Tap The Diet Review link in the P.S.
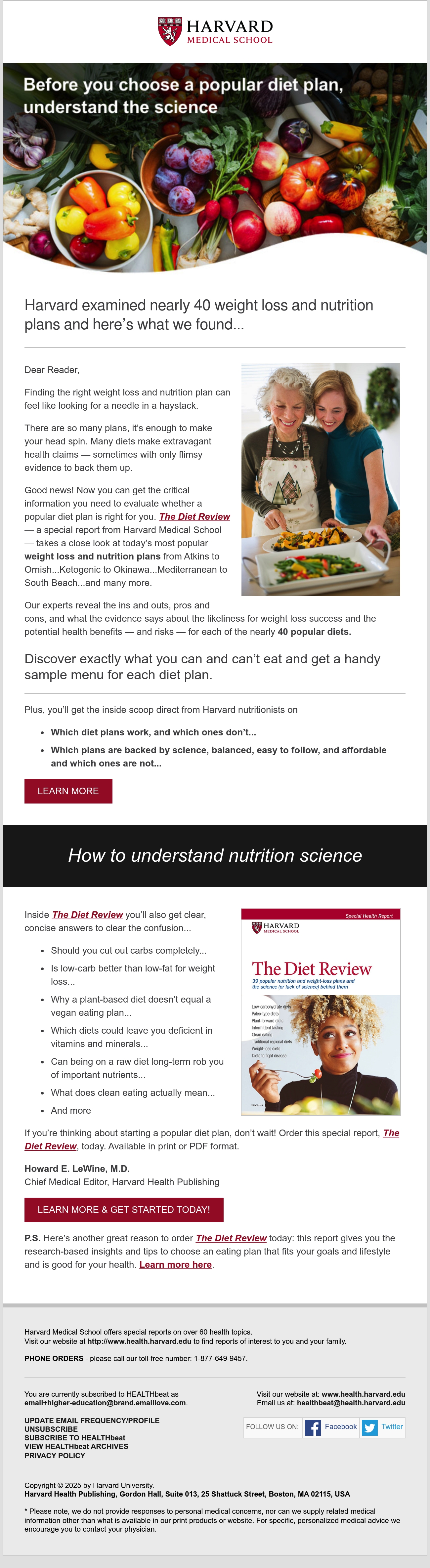 point(231,1238)
